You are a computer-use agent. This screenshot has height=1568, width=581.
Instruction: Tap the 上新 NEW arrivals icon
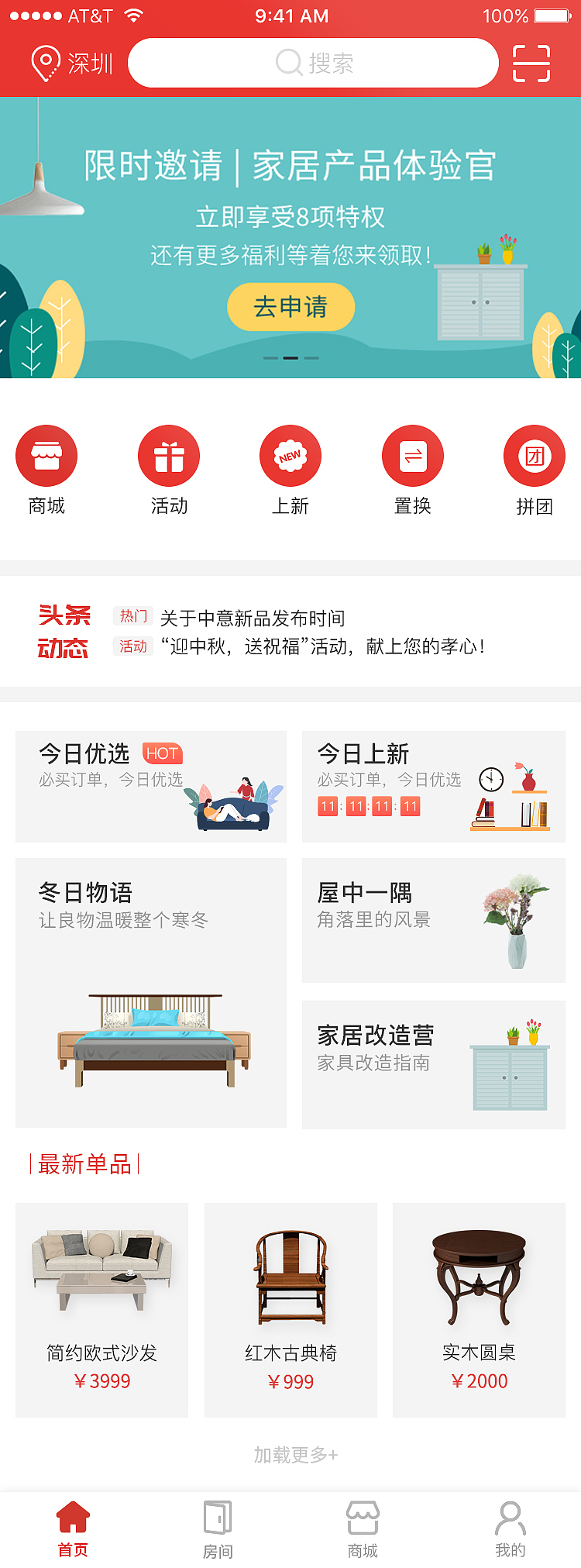point(290,456)
